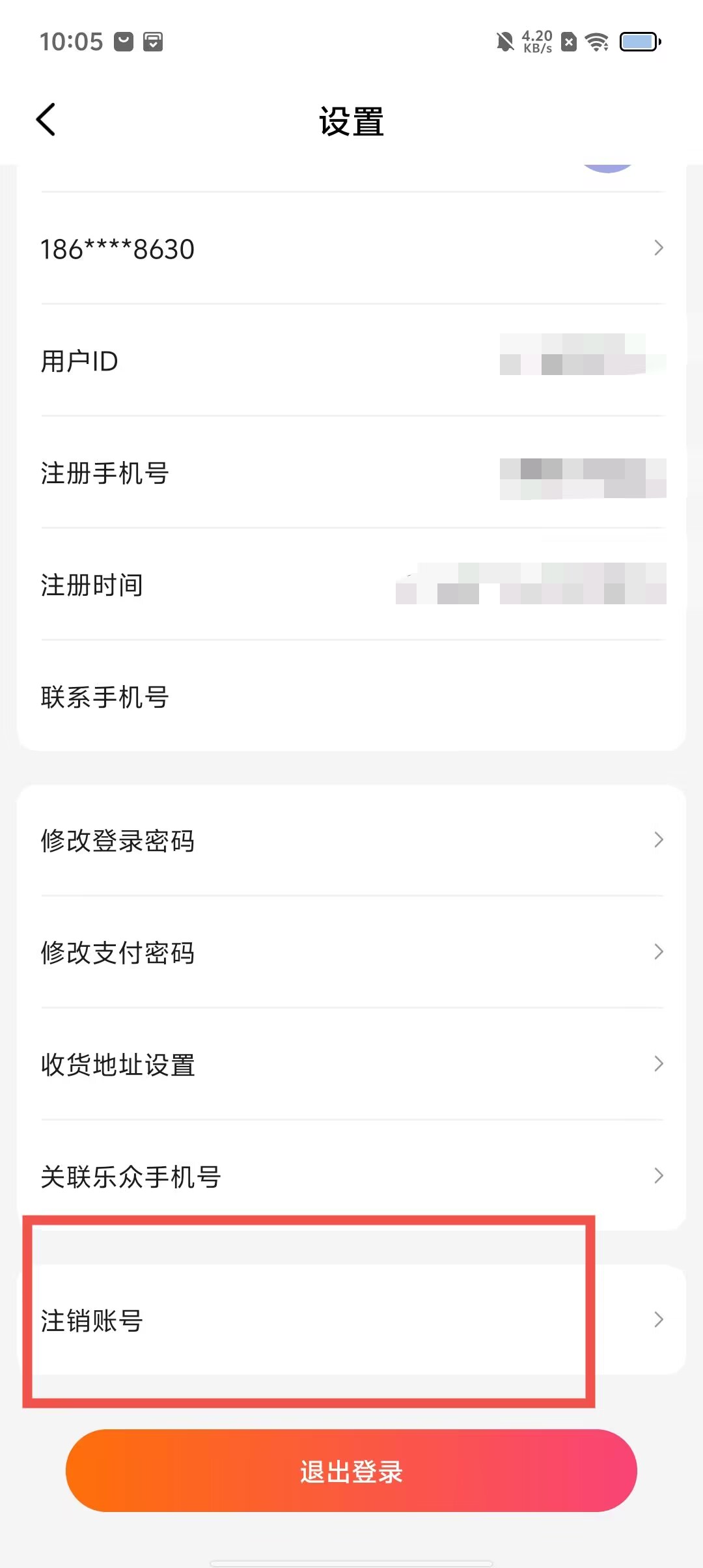Open 修改登录密码 to change login password
Viewport: 703px width, 1568px height.
(351, 841)
